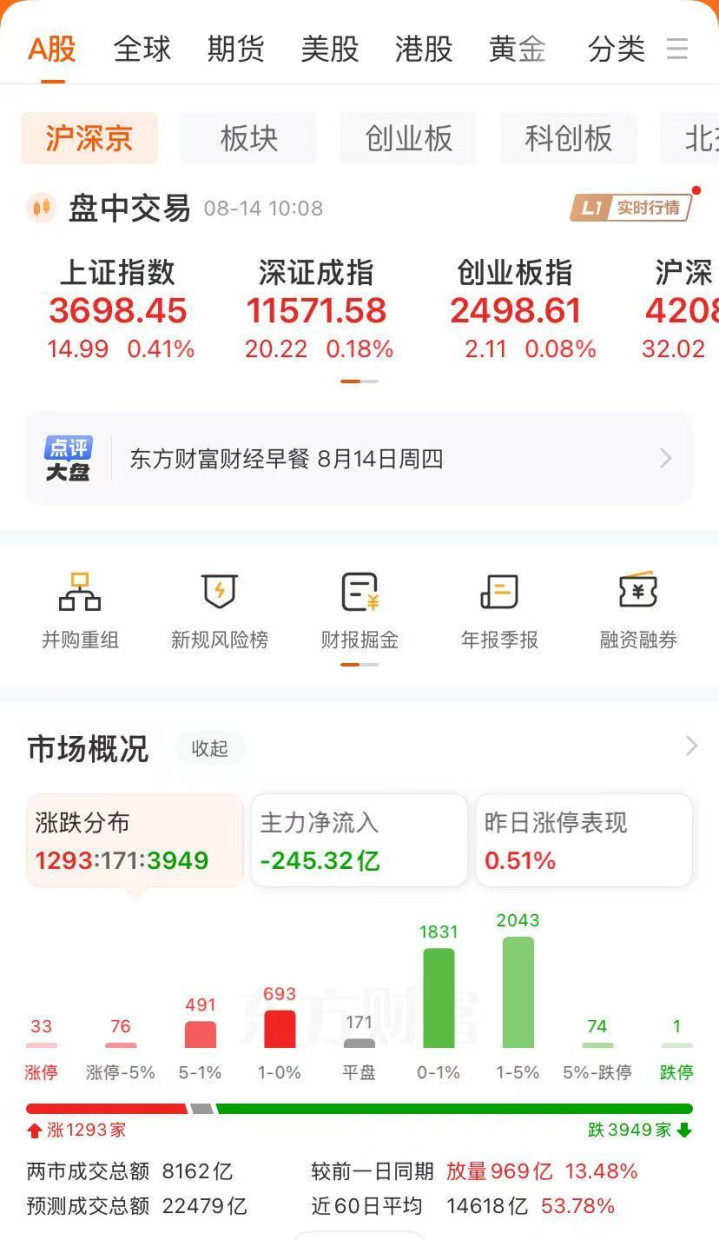Image resolution: width=719 pixels, height=1240 pixels.
Task: Go to the 黄金 tab
Action: 517,49
